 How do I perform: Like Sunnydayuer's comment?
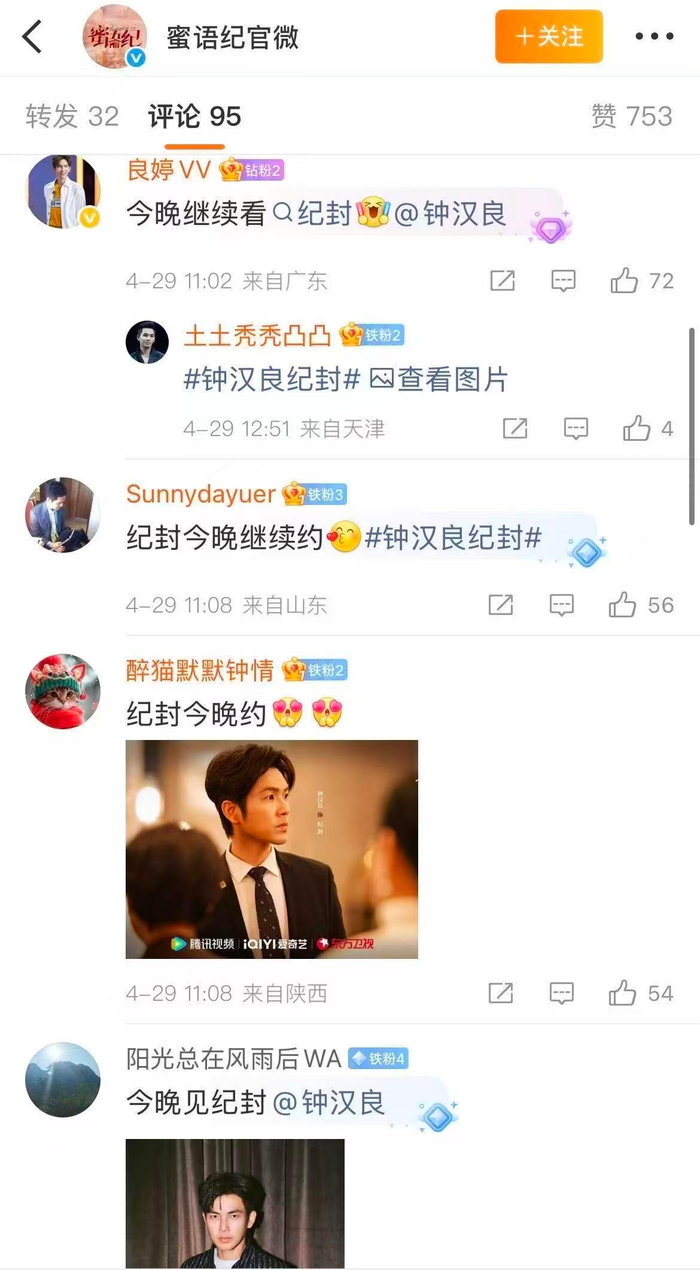pos(623,605)
